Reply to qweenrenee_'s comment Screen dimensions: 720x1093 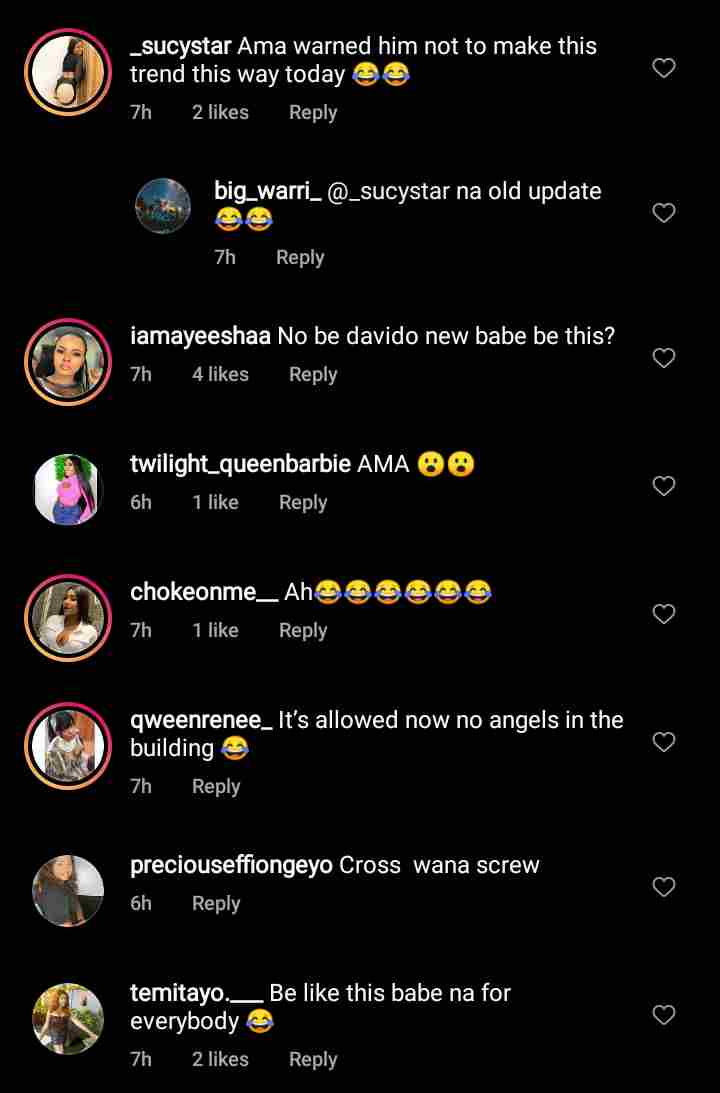click(x=216, y=787)
